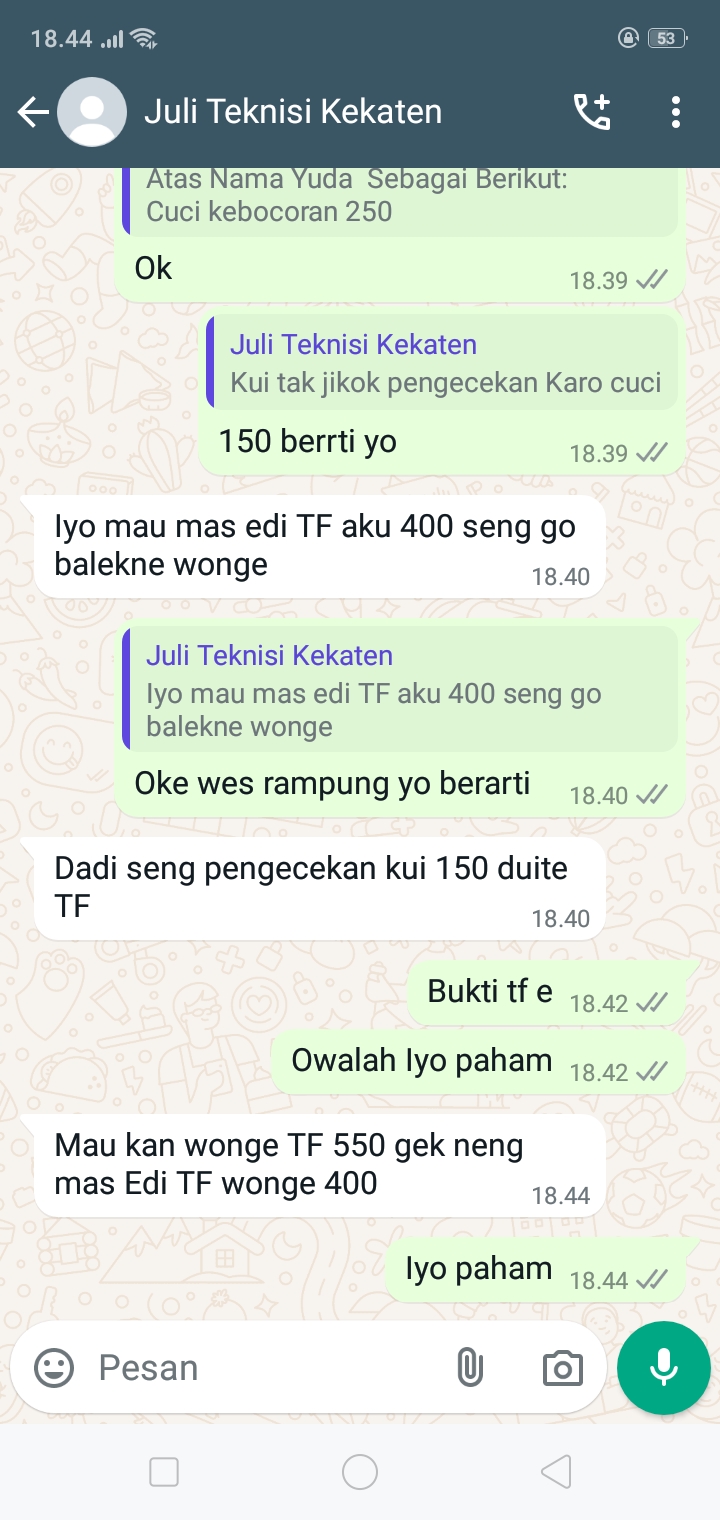The image size is (720, 1520).
Task: Open the emoji picker
Action: 54,1368
